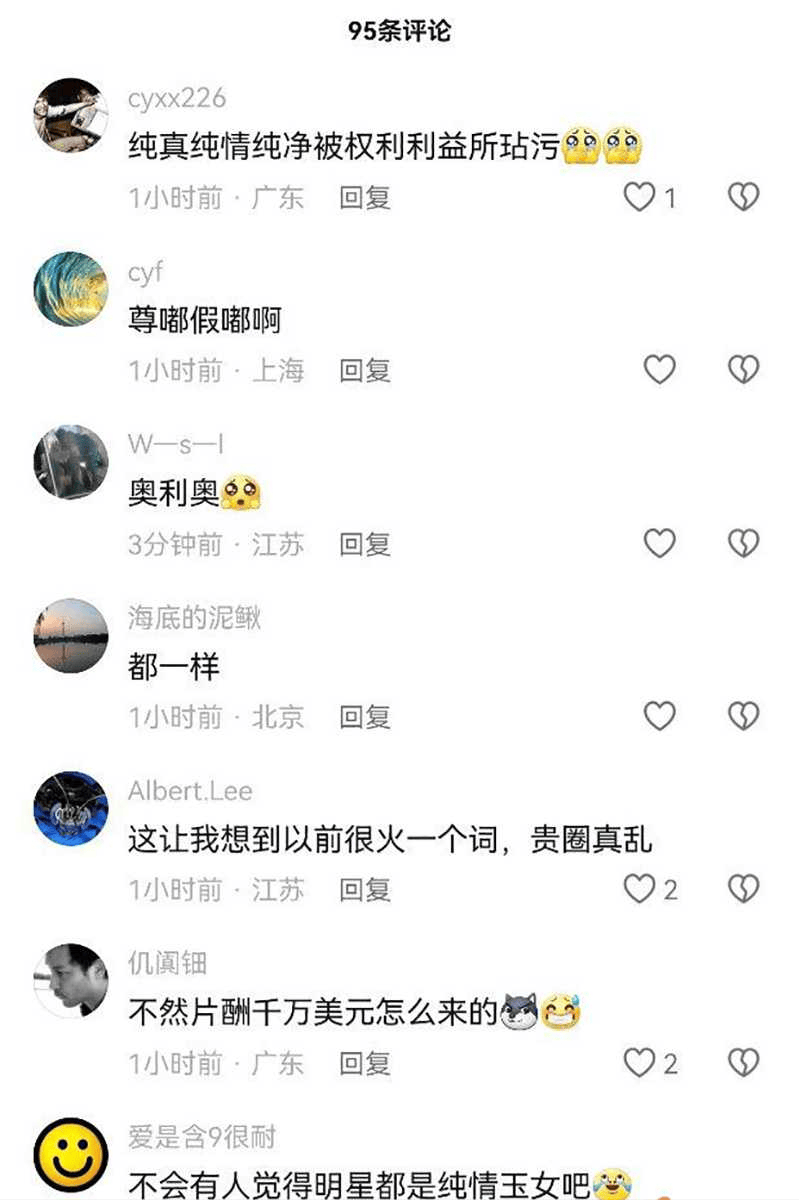799x1200 pixels.
Task: Reply to W—s—l's 奥利奥 comment
Action: click(367, 544)
